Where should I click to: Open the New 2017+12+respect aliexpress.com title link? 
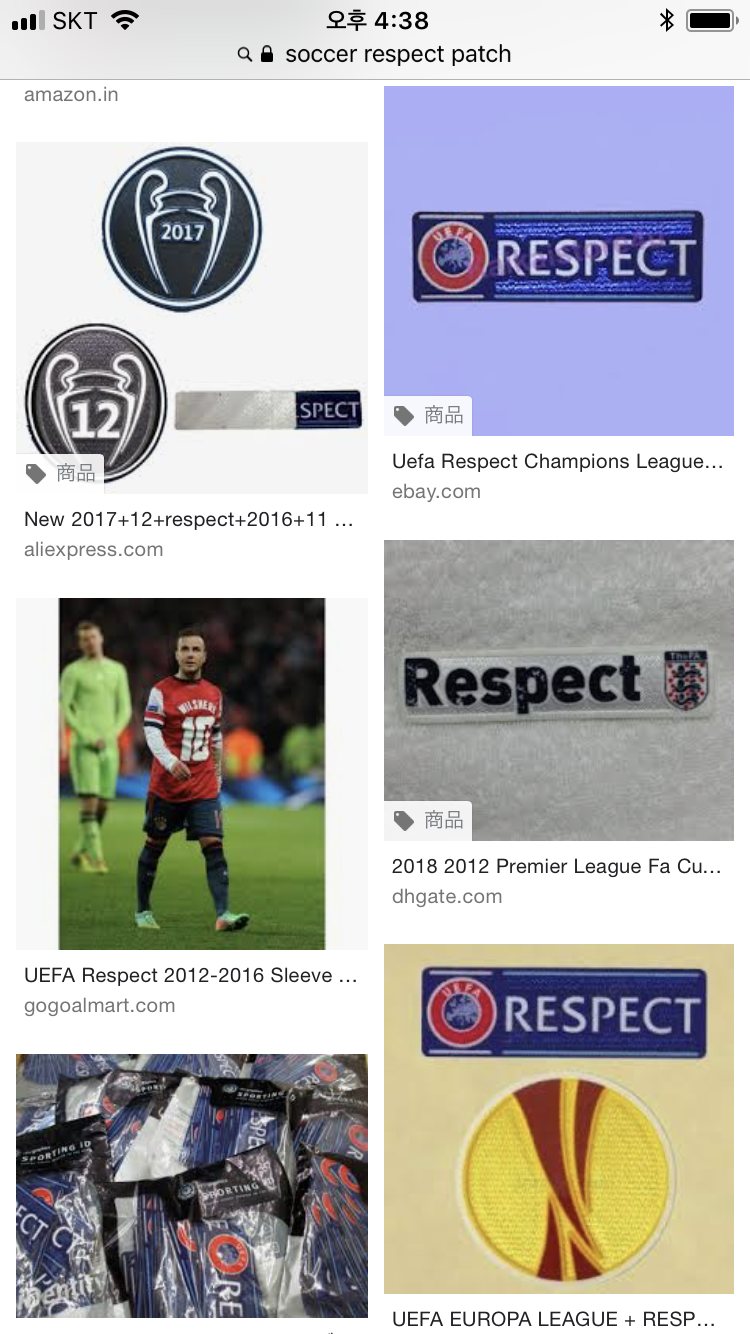[x=189, y=520]
